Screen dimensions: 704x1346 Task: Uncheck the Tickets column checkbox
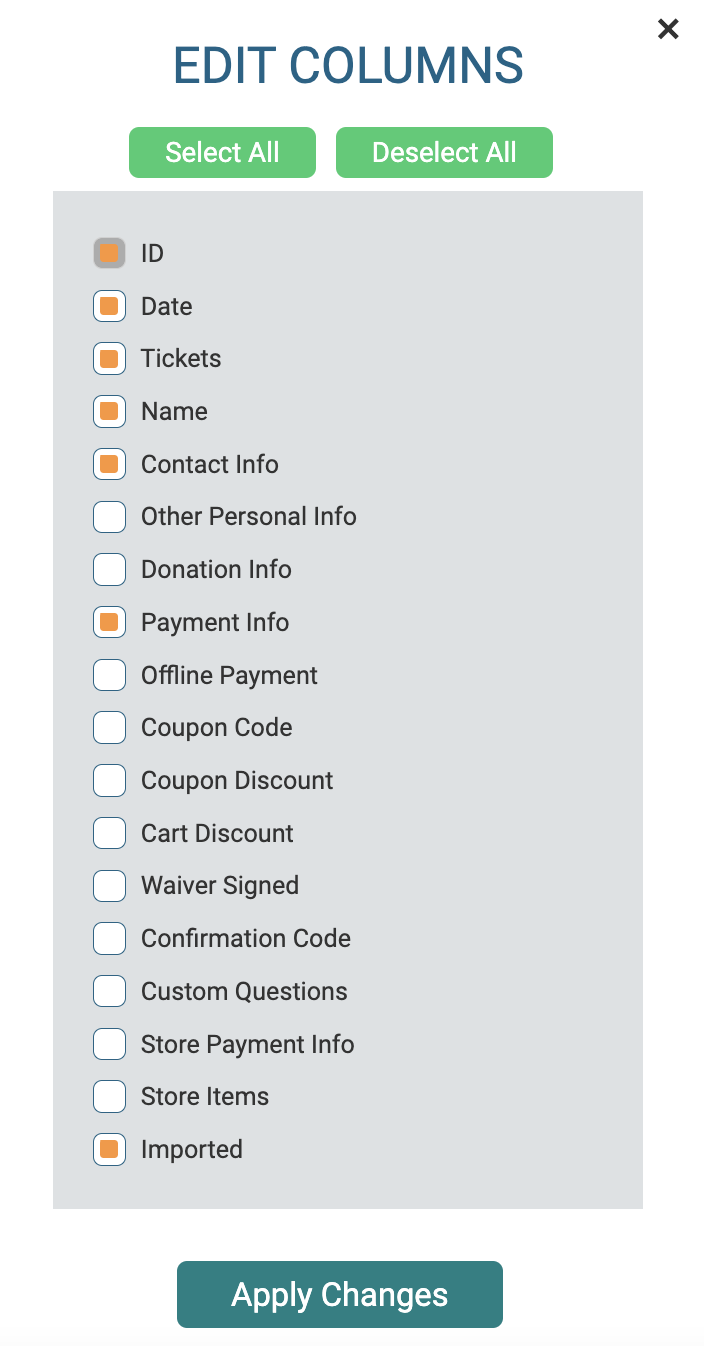click(x=110, y=359)
